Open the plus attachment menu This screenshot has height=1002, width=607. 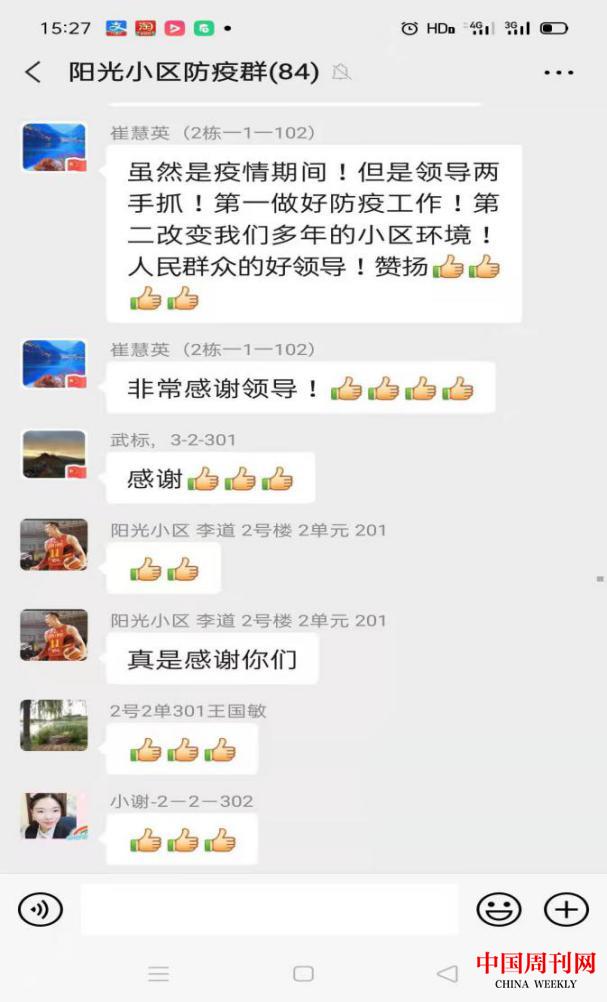565,909
